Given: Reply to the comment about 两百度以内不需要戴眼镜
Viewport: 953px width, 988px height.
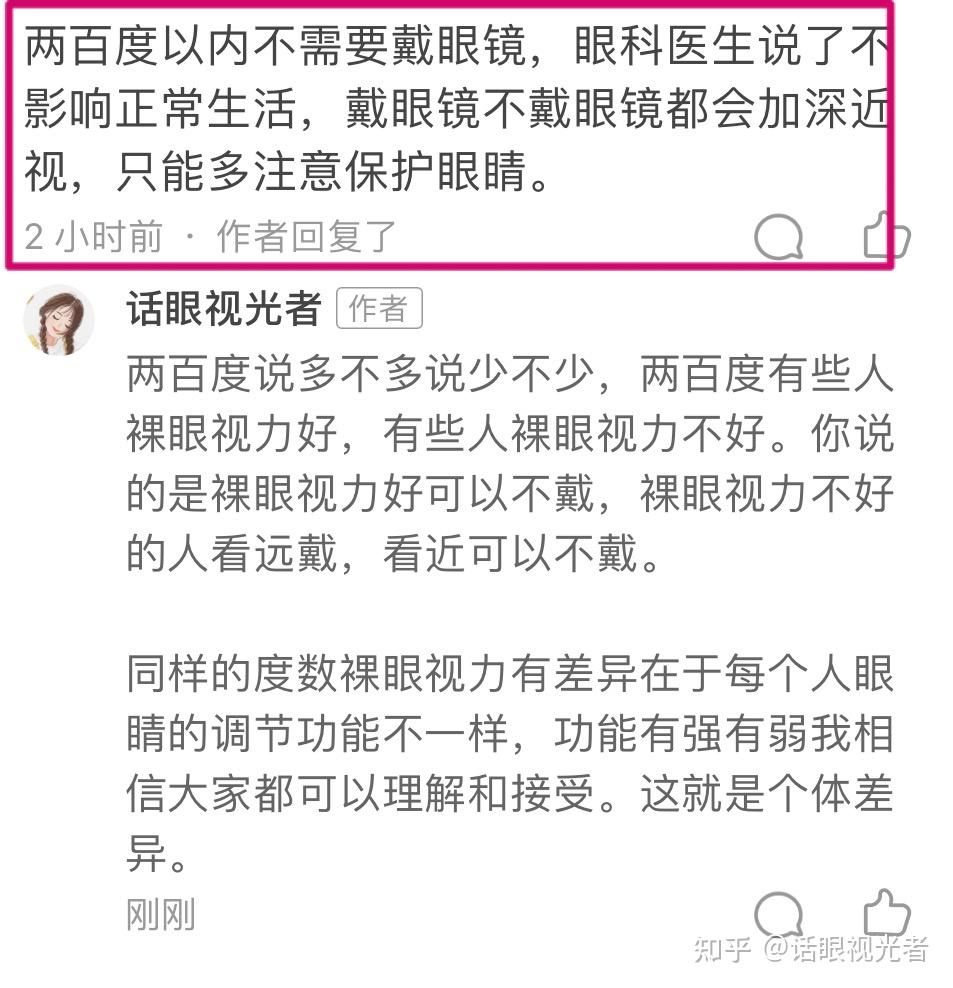Looking at the screenshot, I should [777, 238].
